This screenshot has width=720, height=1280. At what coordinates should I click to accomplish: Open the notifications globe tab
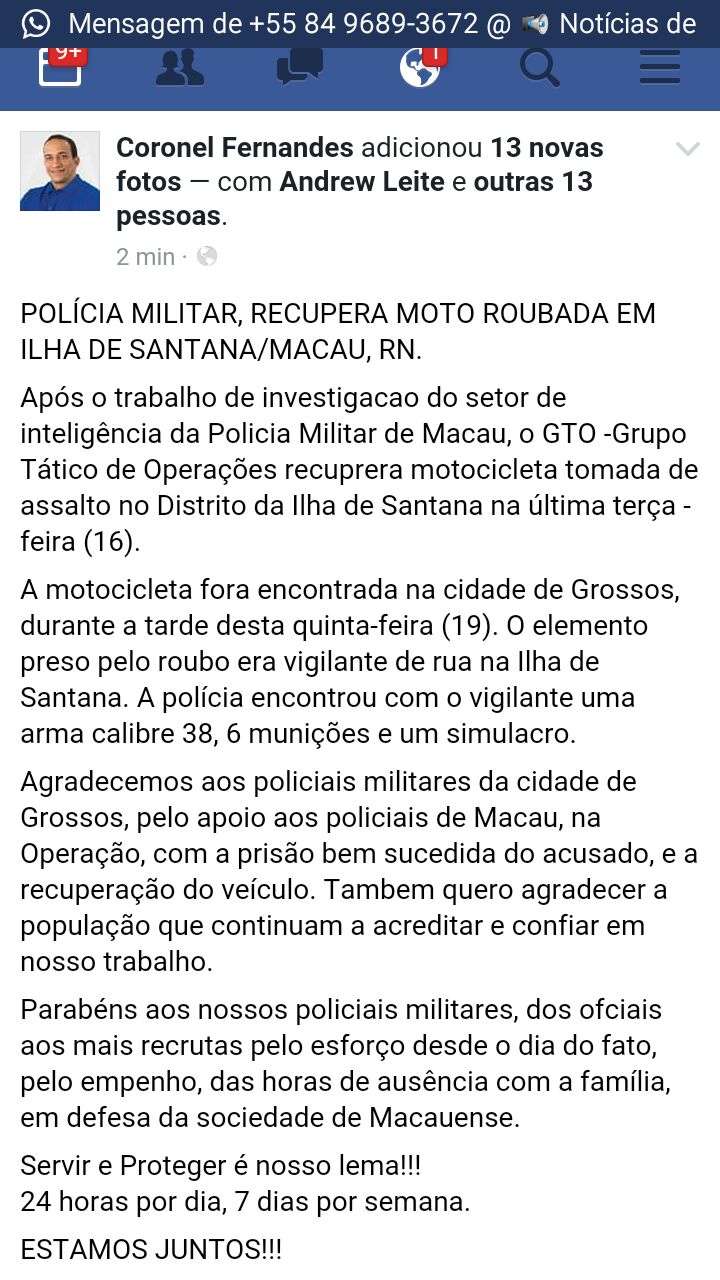tap(420, 68)
